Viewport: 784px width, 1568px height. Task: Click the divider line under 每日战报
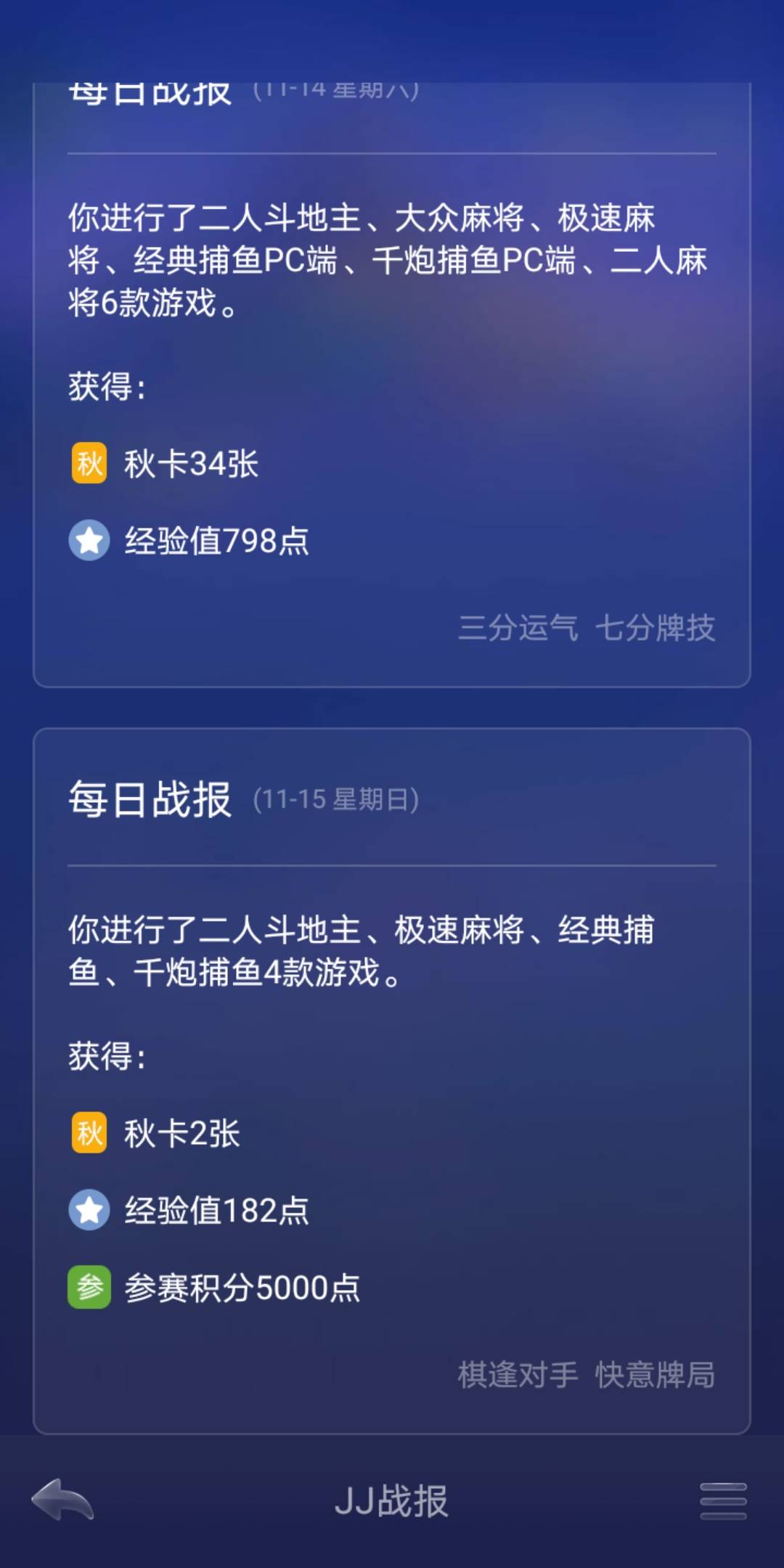(x=392, y=866)
